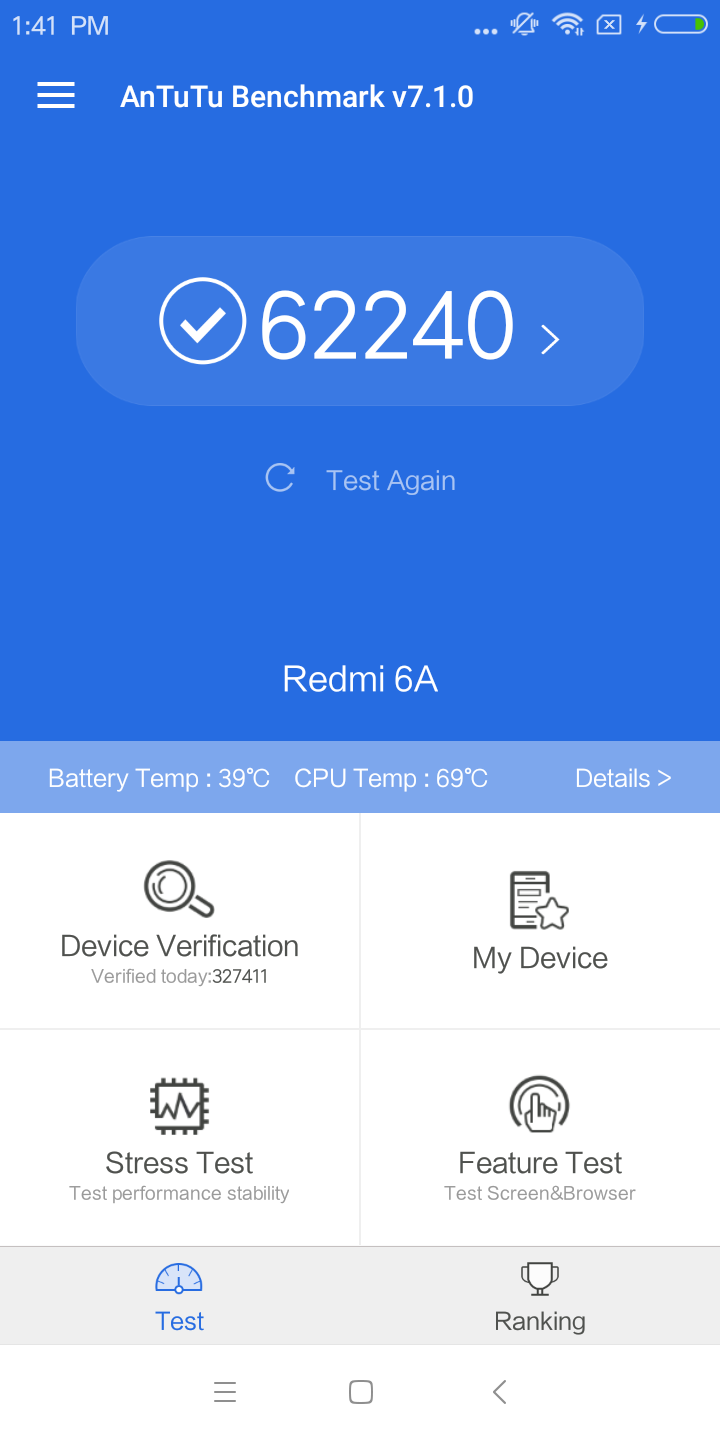Go to the system home screen
This screenshot has width=720, height=1440.
[361, 1391]
